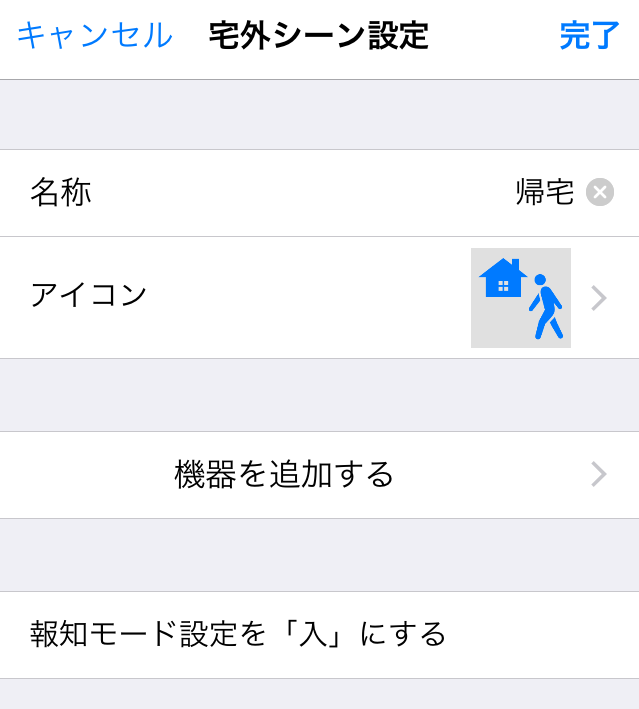Tap 完了 to finish the scene settings
The image size is (639, 709).
[589, 36]
